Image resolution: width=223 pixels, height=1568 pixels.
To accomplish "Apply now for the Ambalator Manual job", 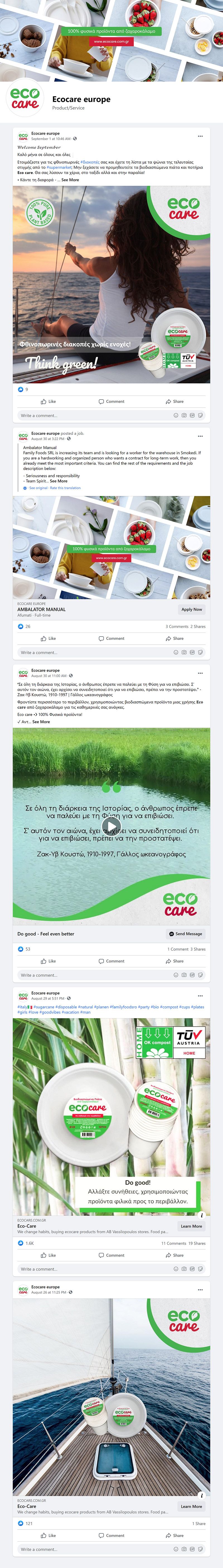I will [191, 609].
